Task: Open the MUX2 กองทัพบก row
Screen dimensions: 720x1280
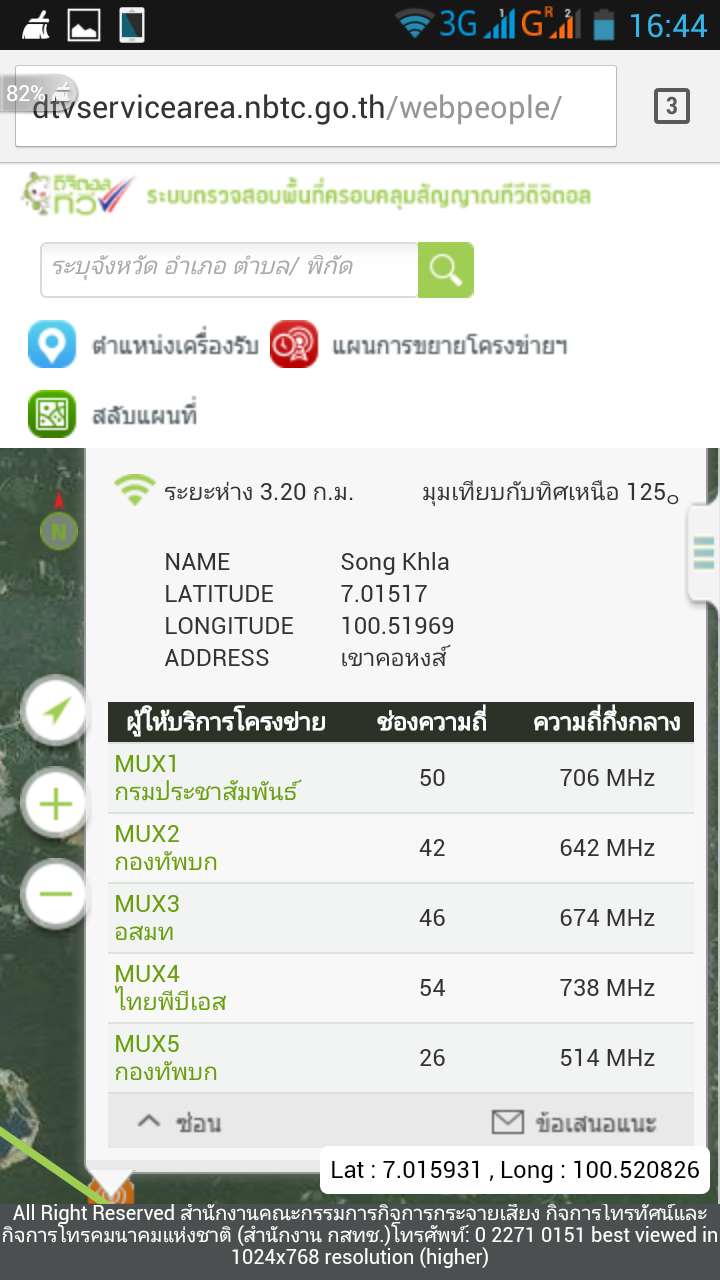Action: [400, 848]
